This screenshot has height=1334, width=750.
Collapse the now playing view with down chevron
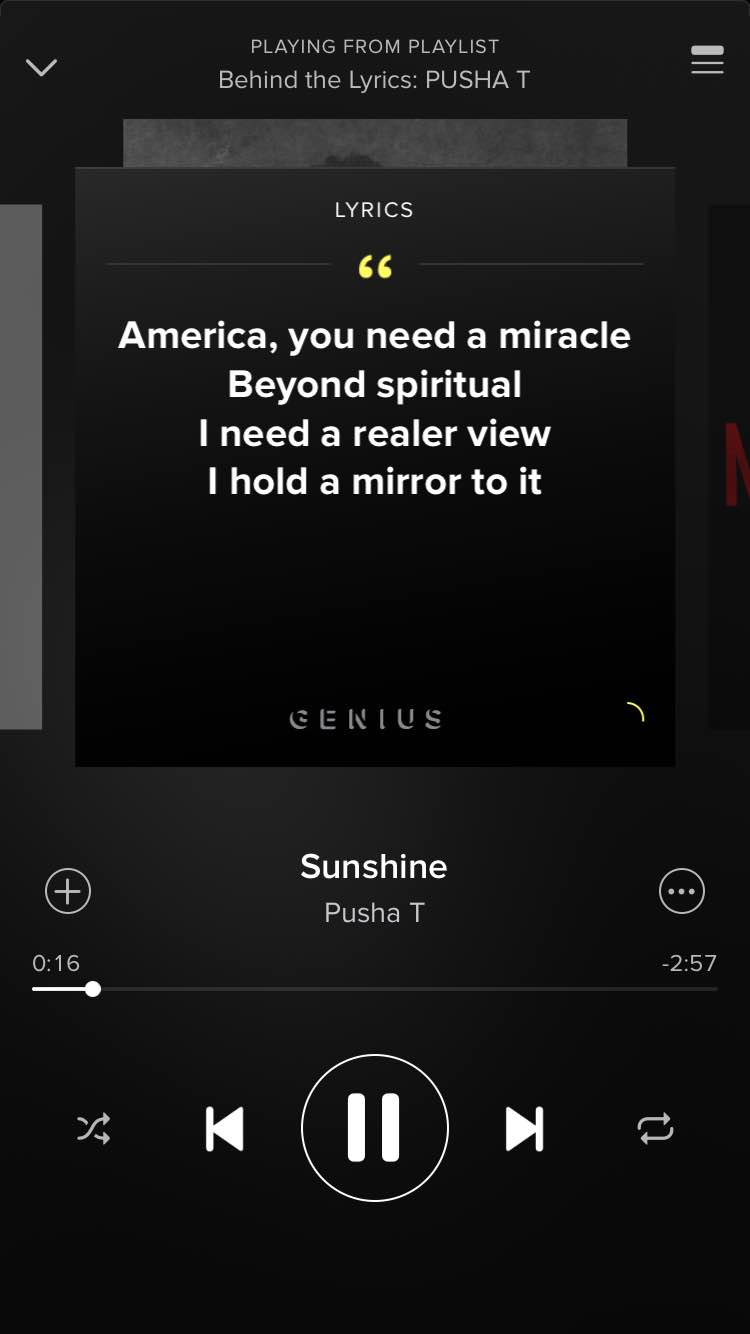(41, 67)
